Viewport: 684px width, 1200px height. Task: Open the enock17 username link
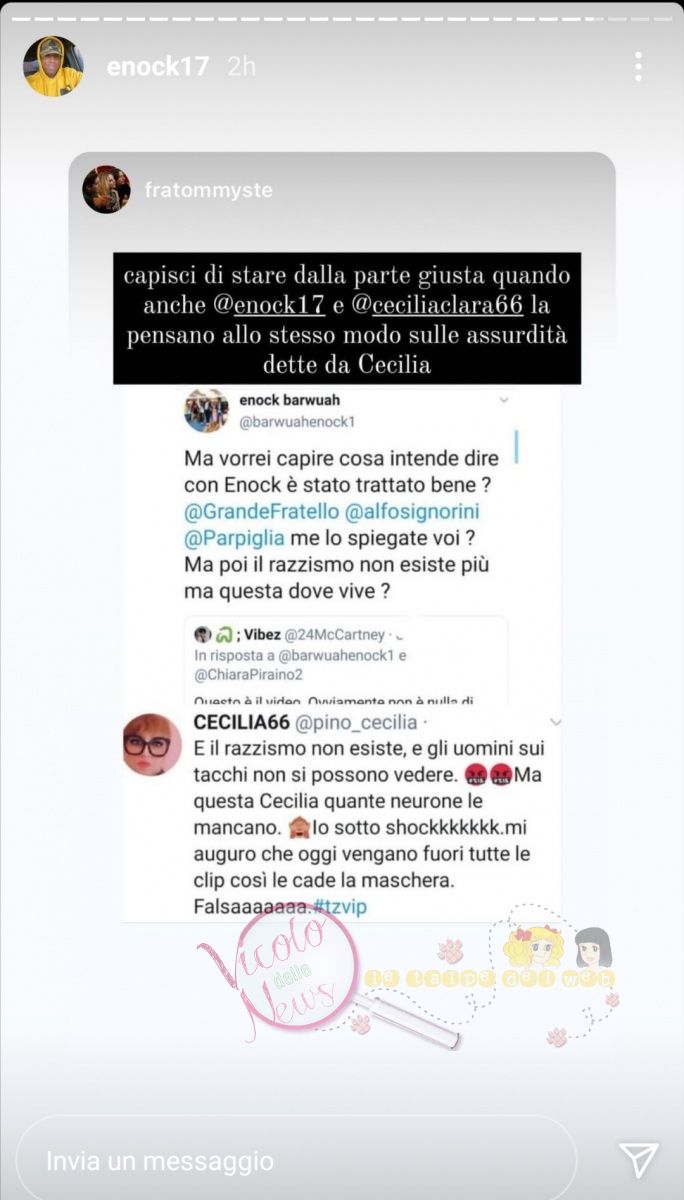tap(158, 67)
